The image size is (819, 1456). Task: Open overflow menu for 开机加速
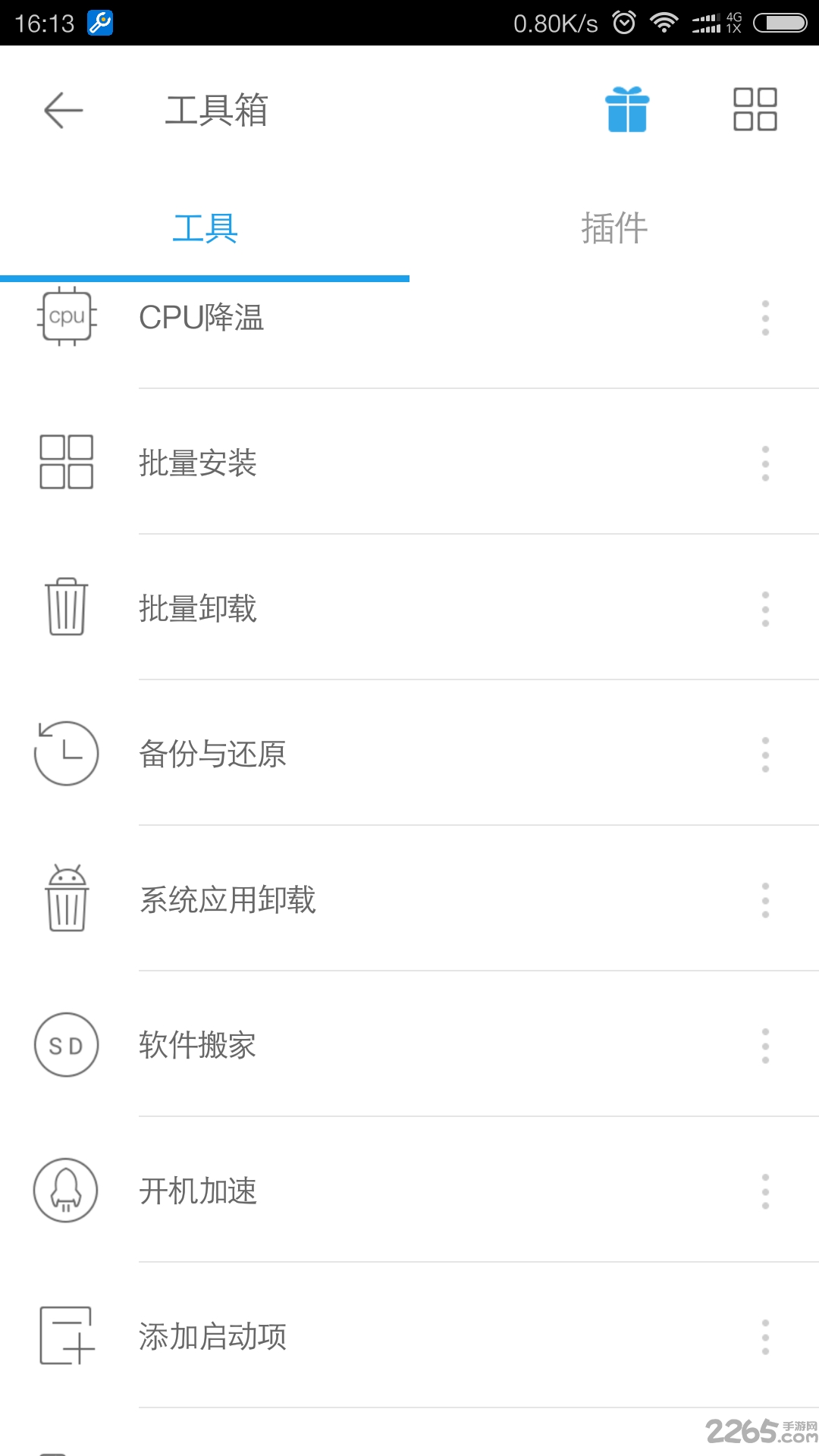pyautogui.click(x=765, y=1191)
